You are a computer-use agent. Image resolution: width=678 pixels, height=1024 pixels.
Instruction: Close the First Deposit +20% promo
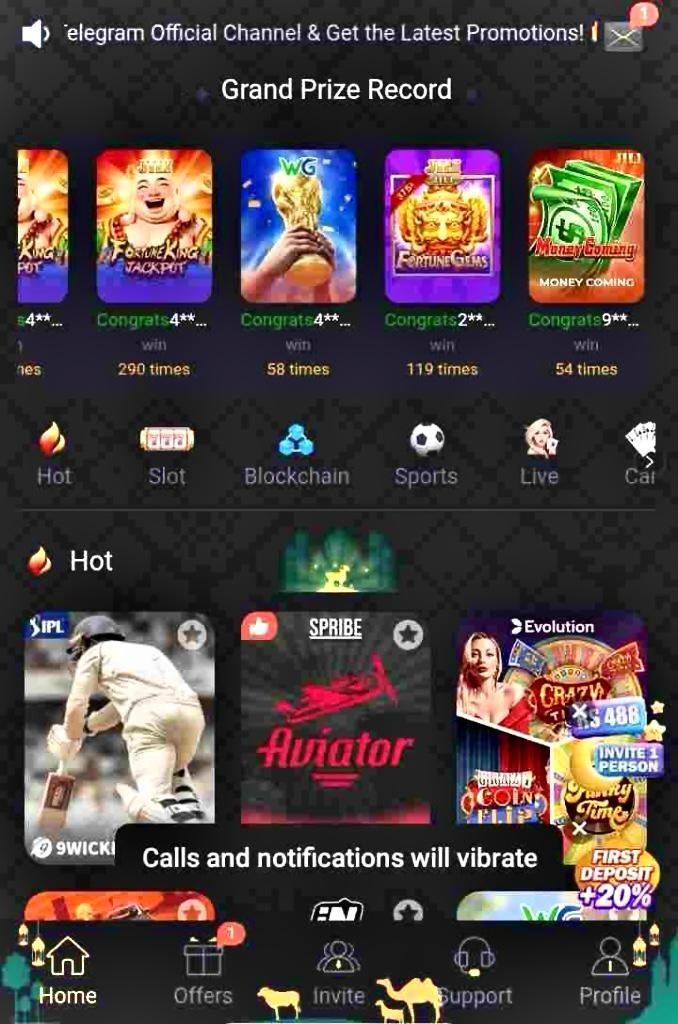(579, 828)
